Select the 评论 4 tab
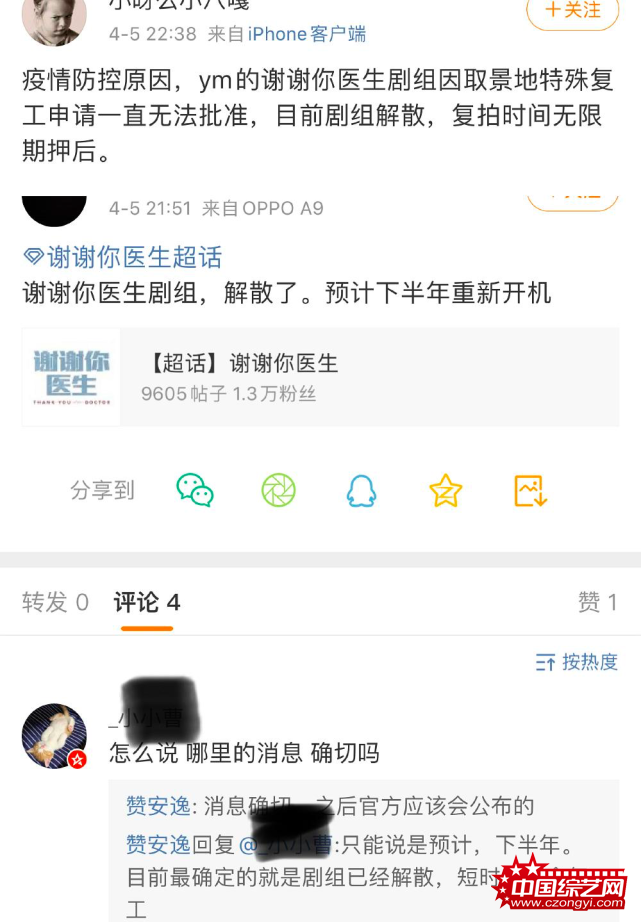This screenshot has width=641, height=922. [x=146, y=602]
